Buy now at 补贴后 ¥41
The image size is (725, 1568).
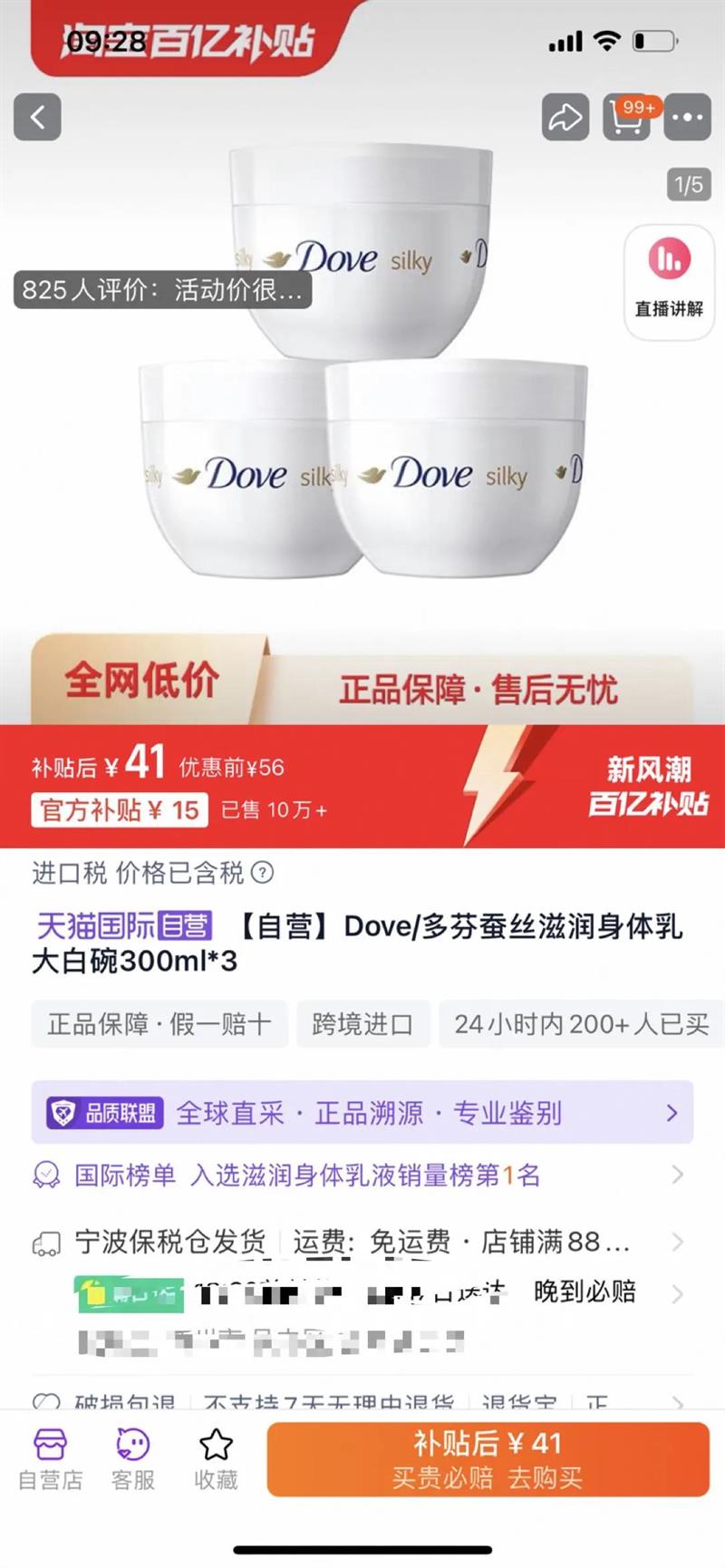[488, 1459]
